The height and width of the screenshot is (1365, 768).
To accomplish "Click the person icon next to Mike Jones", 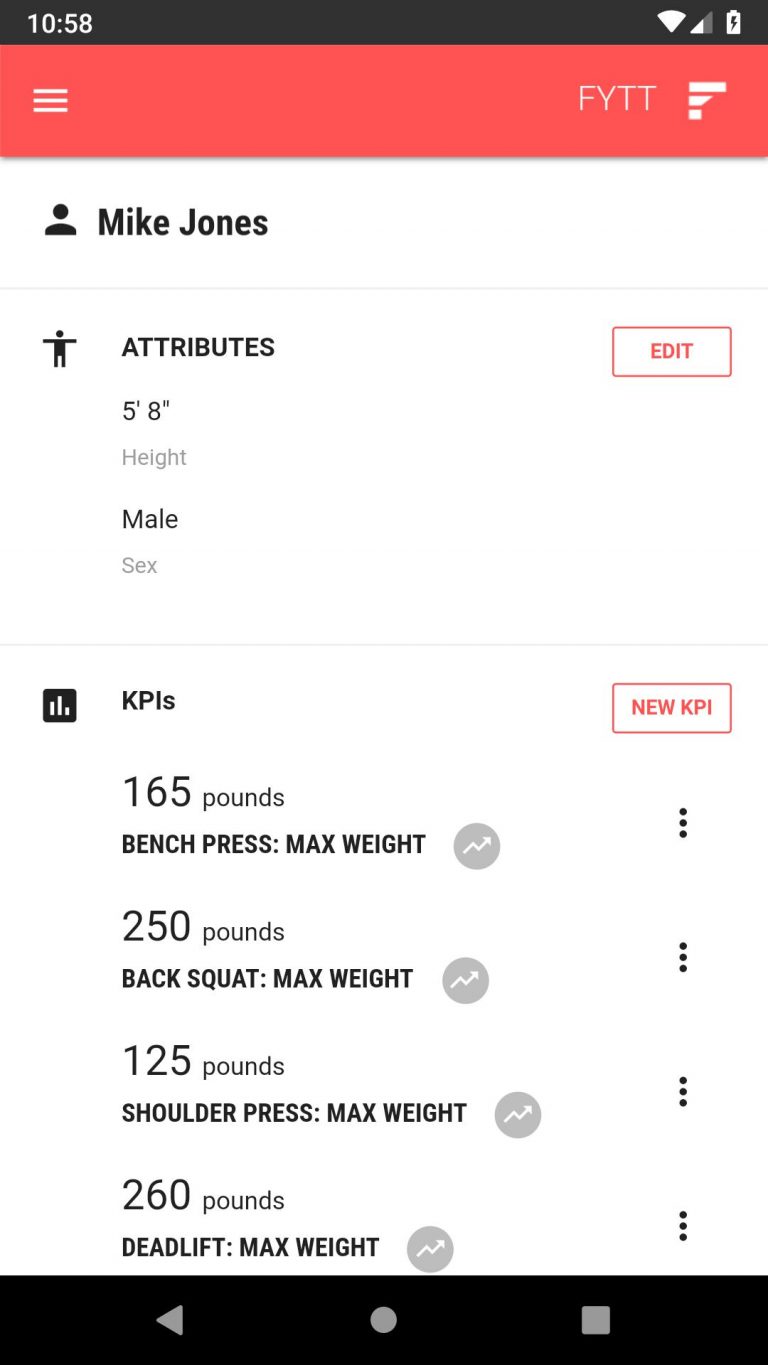I will (60, 220).
